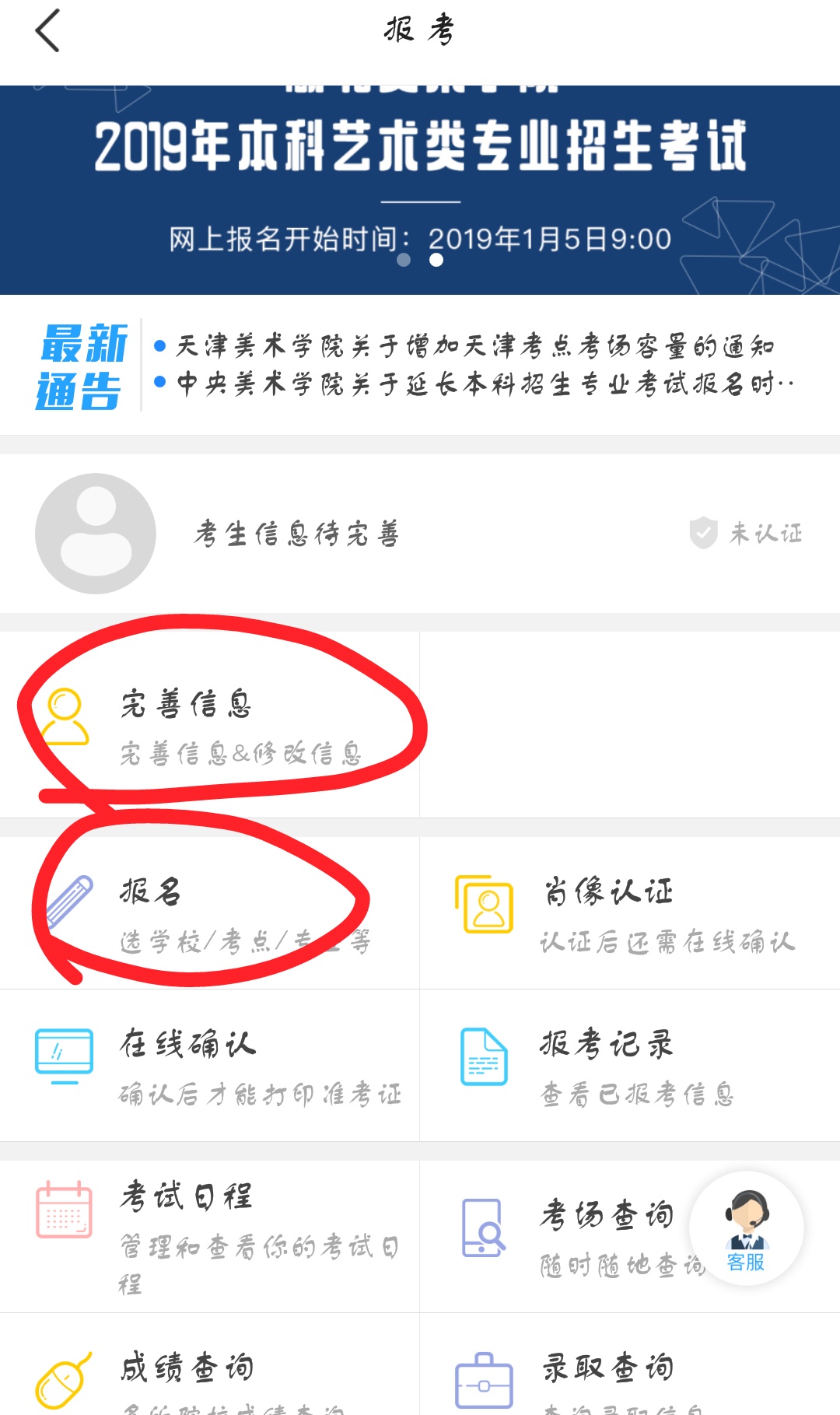Go back with the top-left arrow
This screenshot has width=840, height=1415.
click(x=47, y=31)
